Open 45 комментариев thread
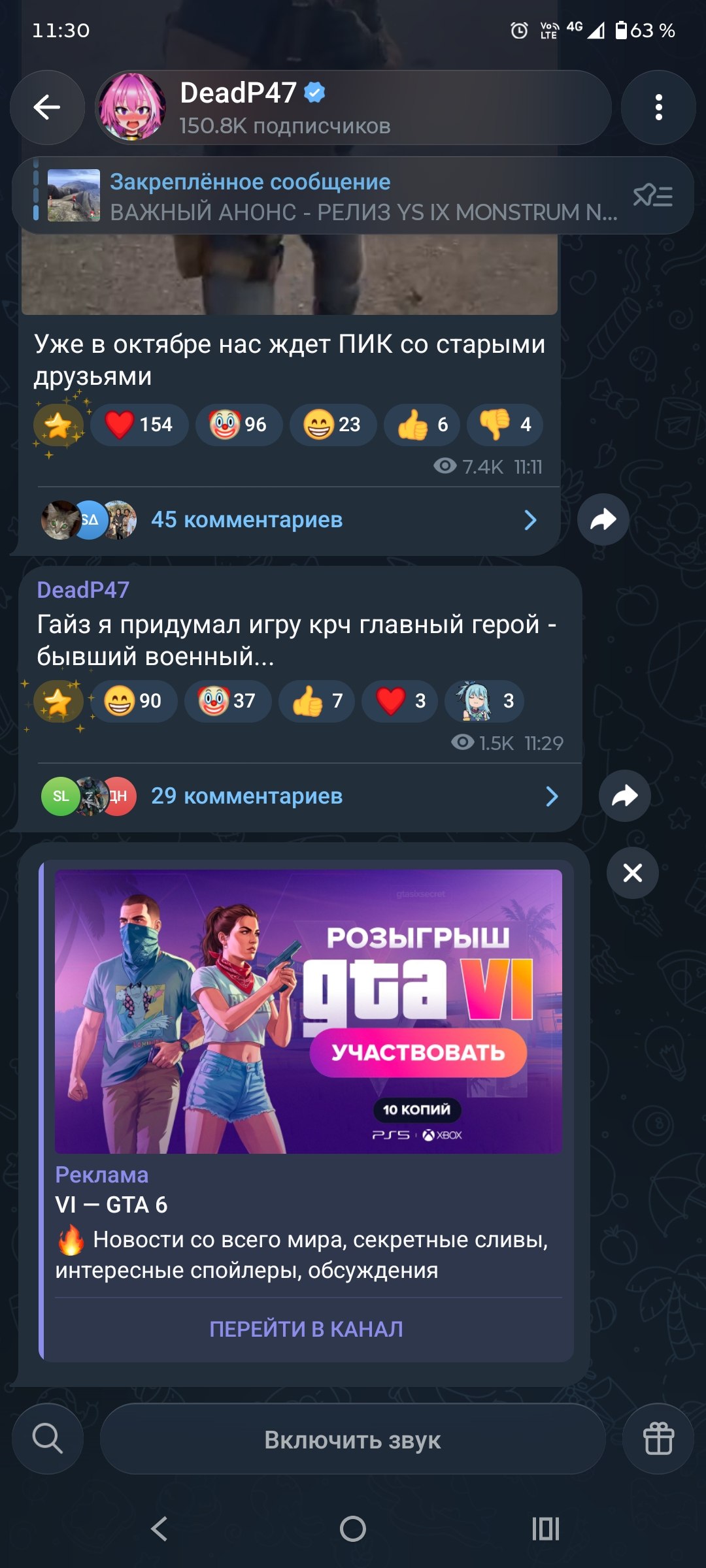 [289, 520]
